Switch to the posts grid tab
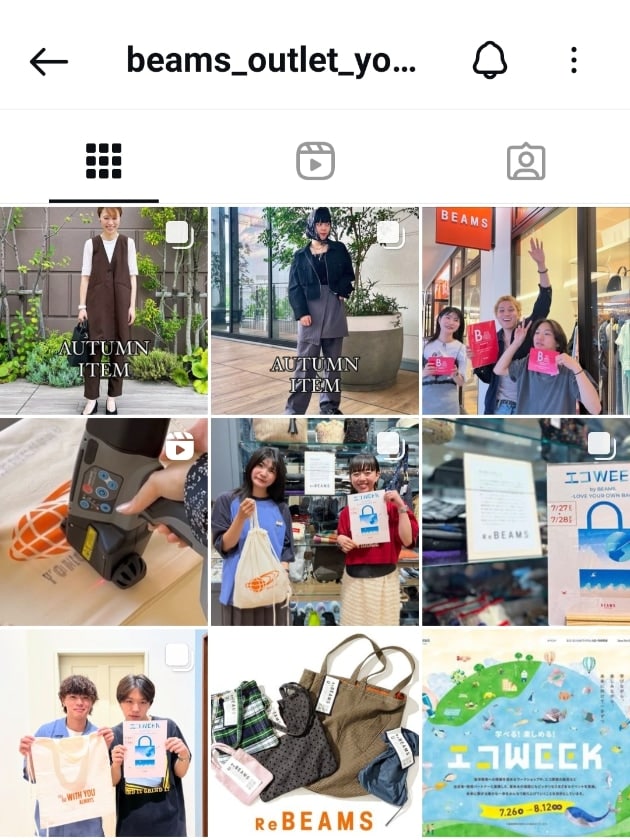This screenshot has height=840, width=630. pyautogui.click(x=104, y=161)
